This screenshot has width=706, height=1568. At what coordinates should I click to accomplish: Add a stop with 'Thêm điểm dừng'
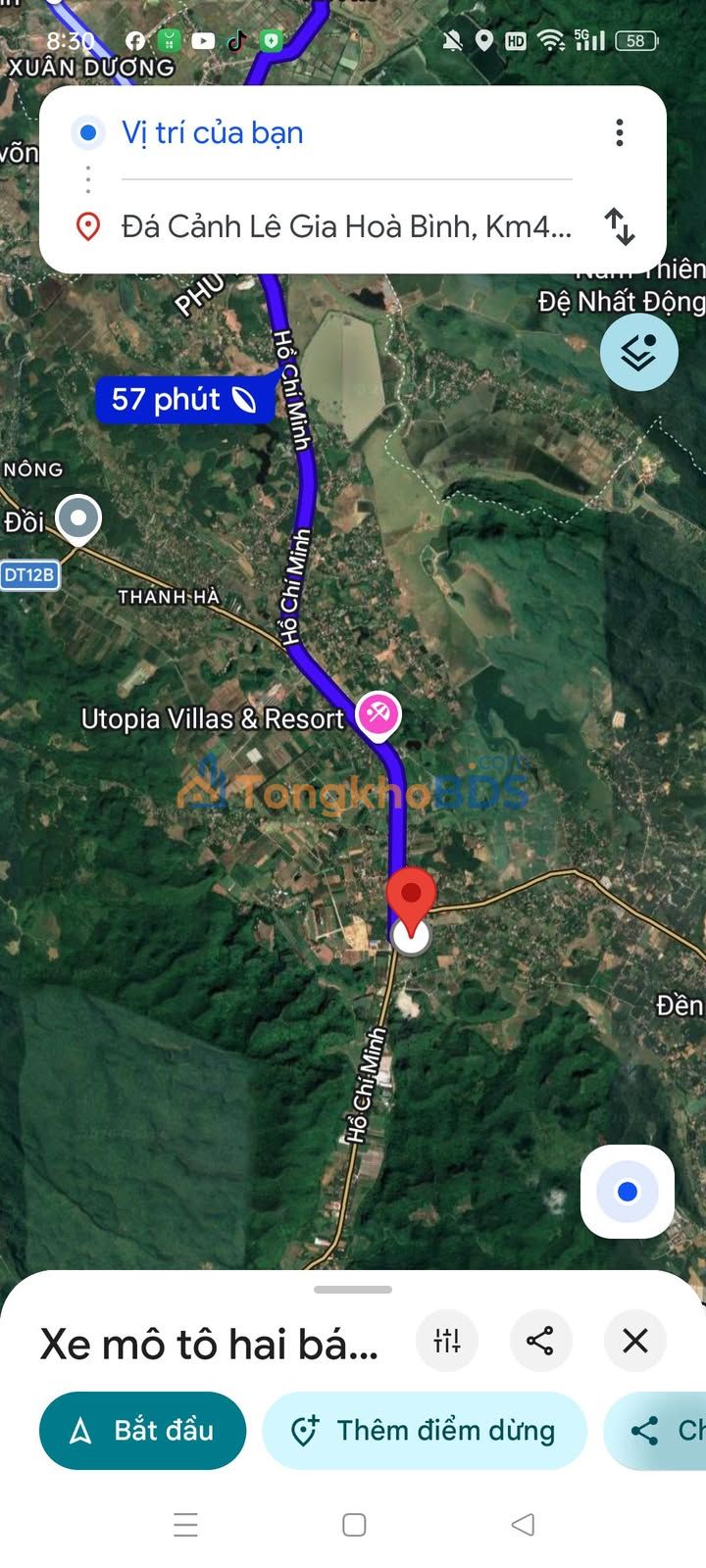[x=425, y=1431]
